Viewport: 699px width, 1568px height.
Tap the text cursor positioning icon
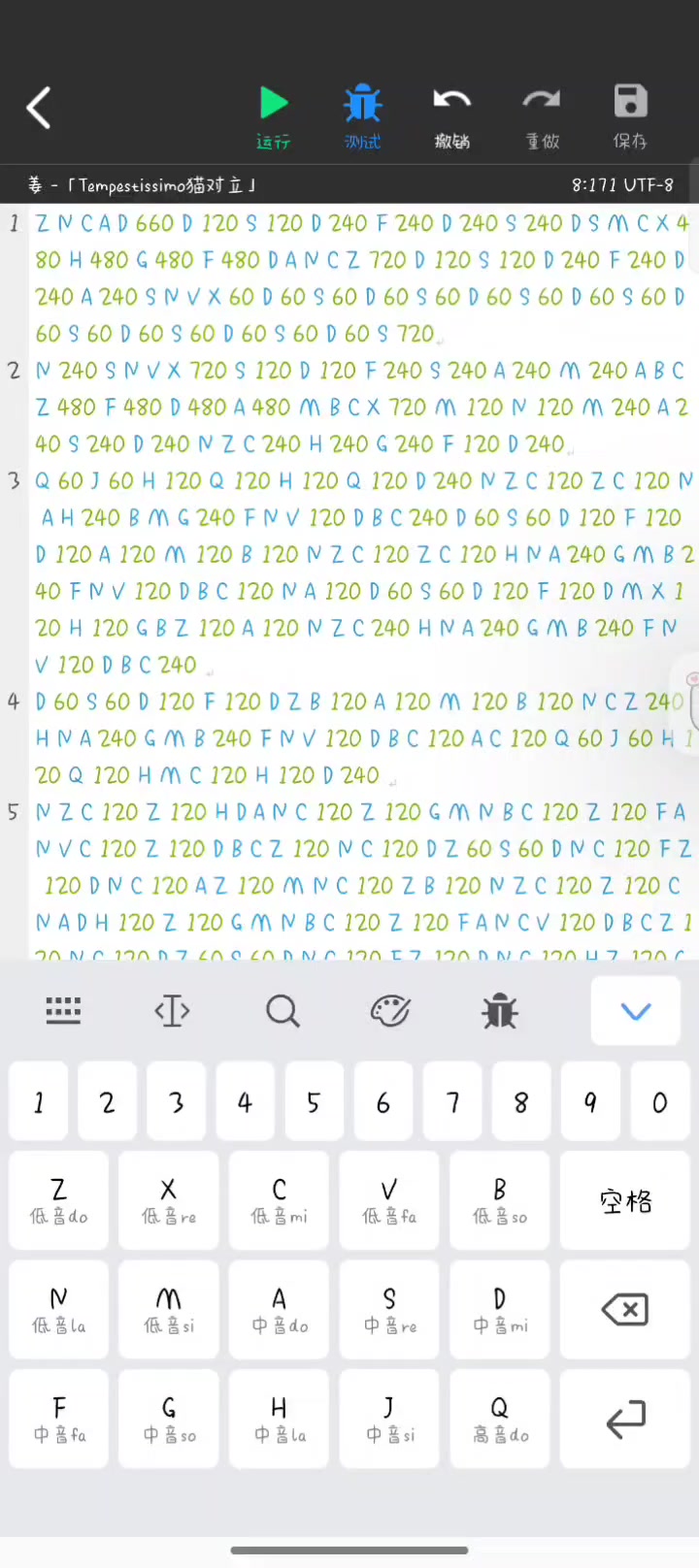(x=172, y=1011)
